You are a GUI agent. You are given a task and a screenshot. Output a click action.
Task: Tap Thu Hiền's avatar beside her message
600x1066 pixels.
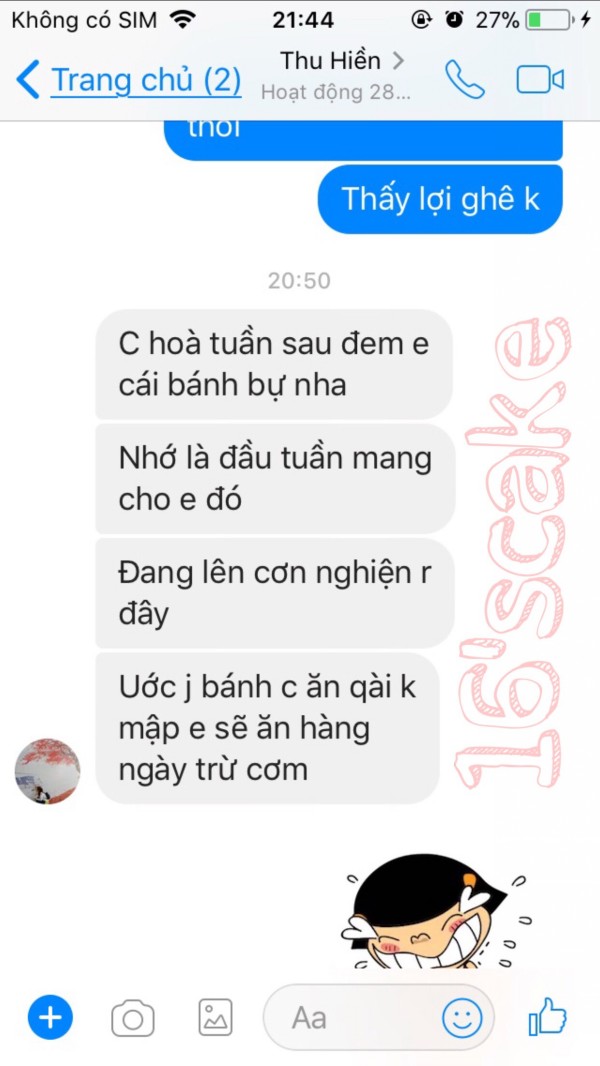tap(48, 770)
